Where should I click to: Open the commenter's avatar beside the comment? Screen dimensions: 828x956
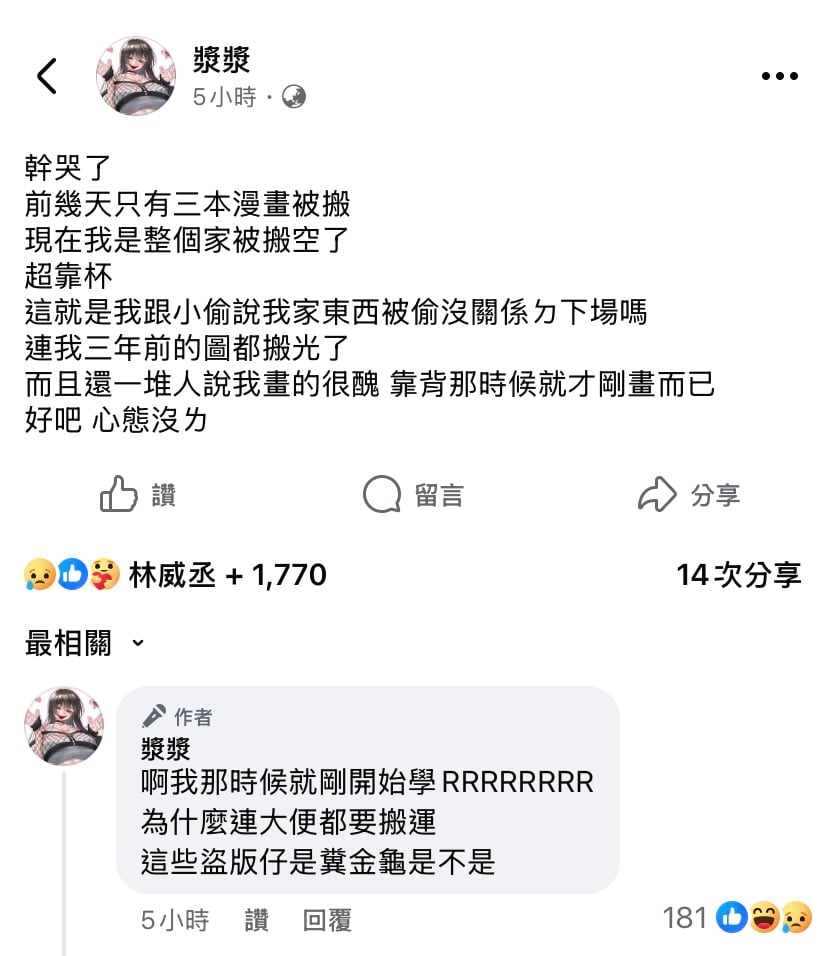64,726
